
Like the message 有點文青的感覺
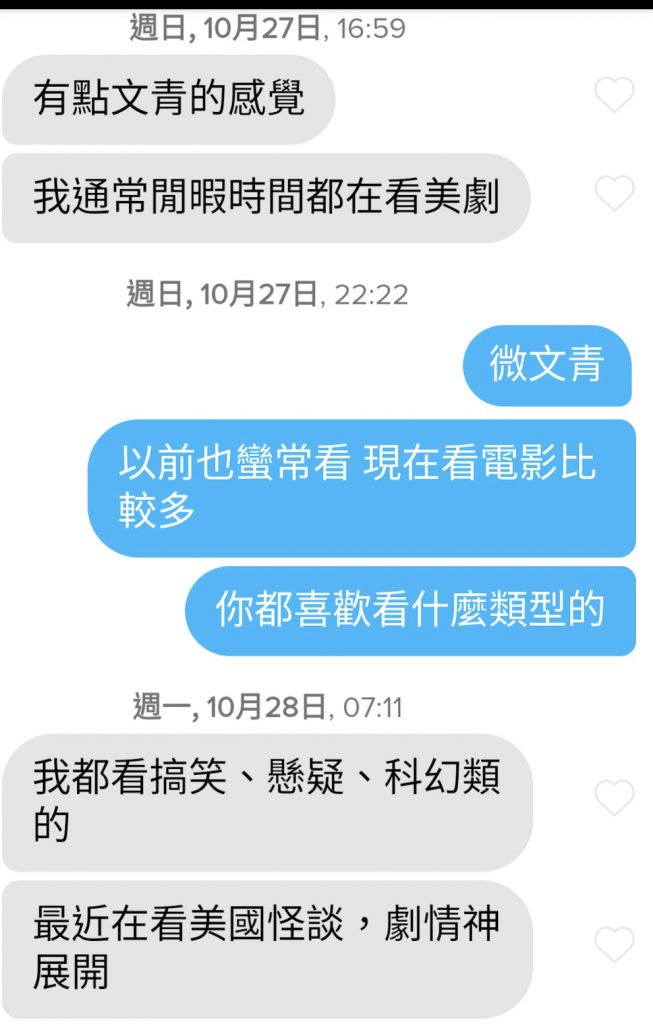point(614,95)
